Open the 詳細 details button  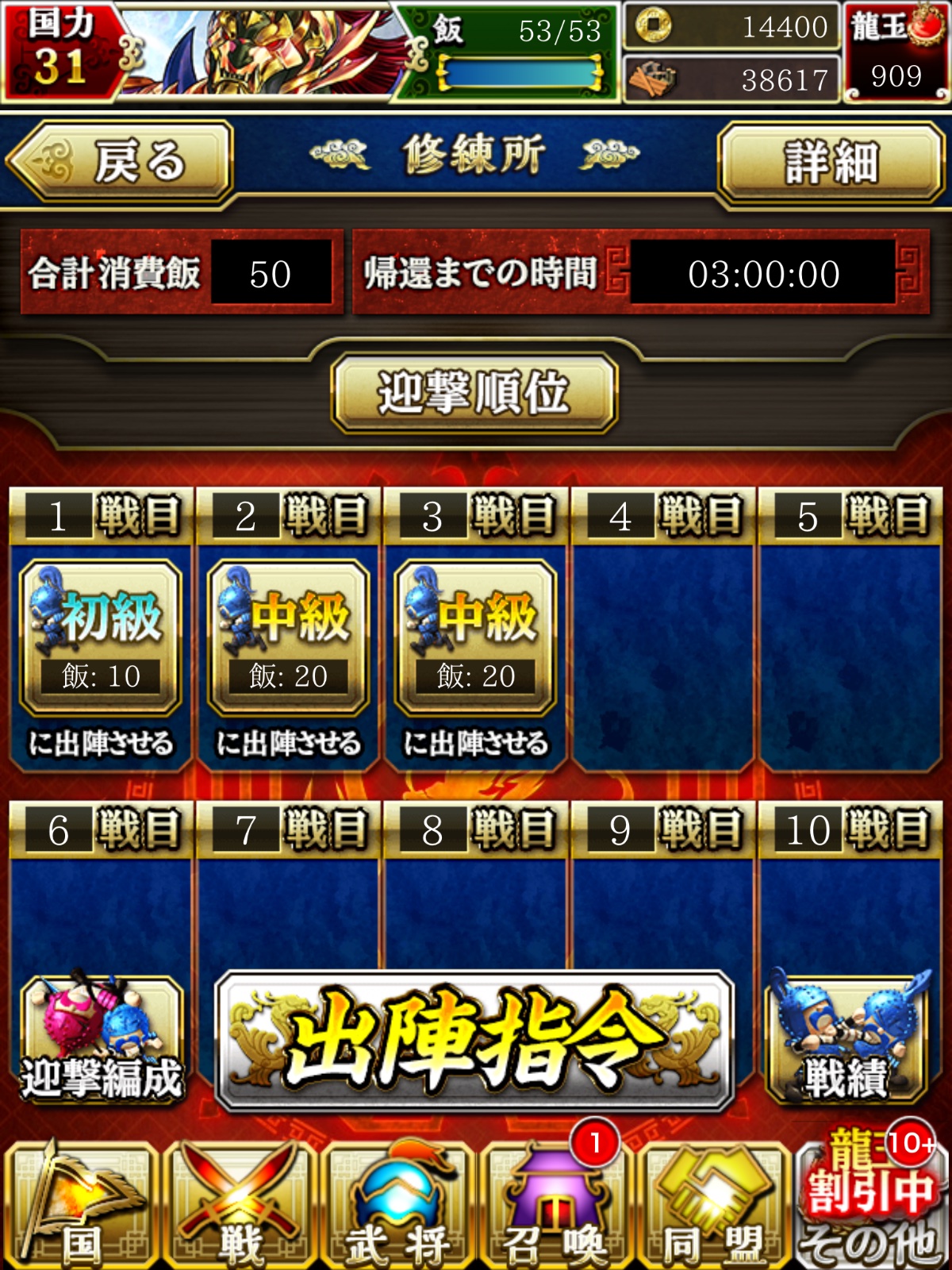coord(831,162)
